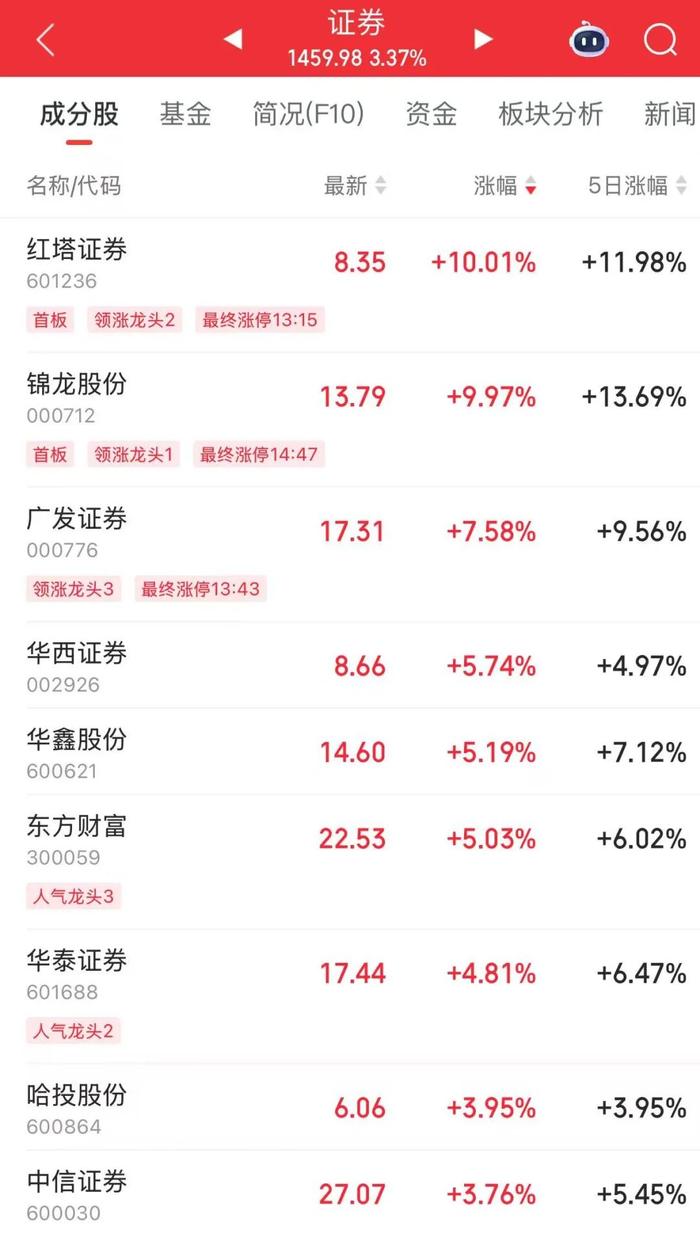Sort the list by 涨幅
Image resolution: width=700 pixels, height=1237 pixels.
(x=505, y=186)
